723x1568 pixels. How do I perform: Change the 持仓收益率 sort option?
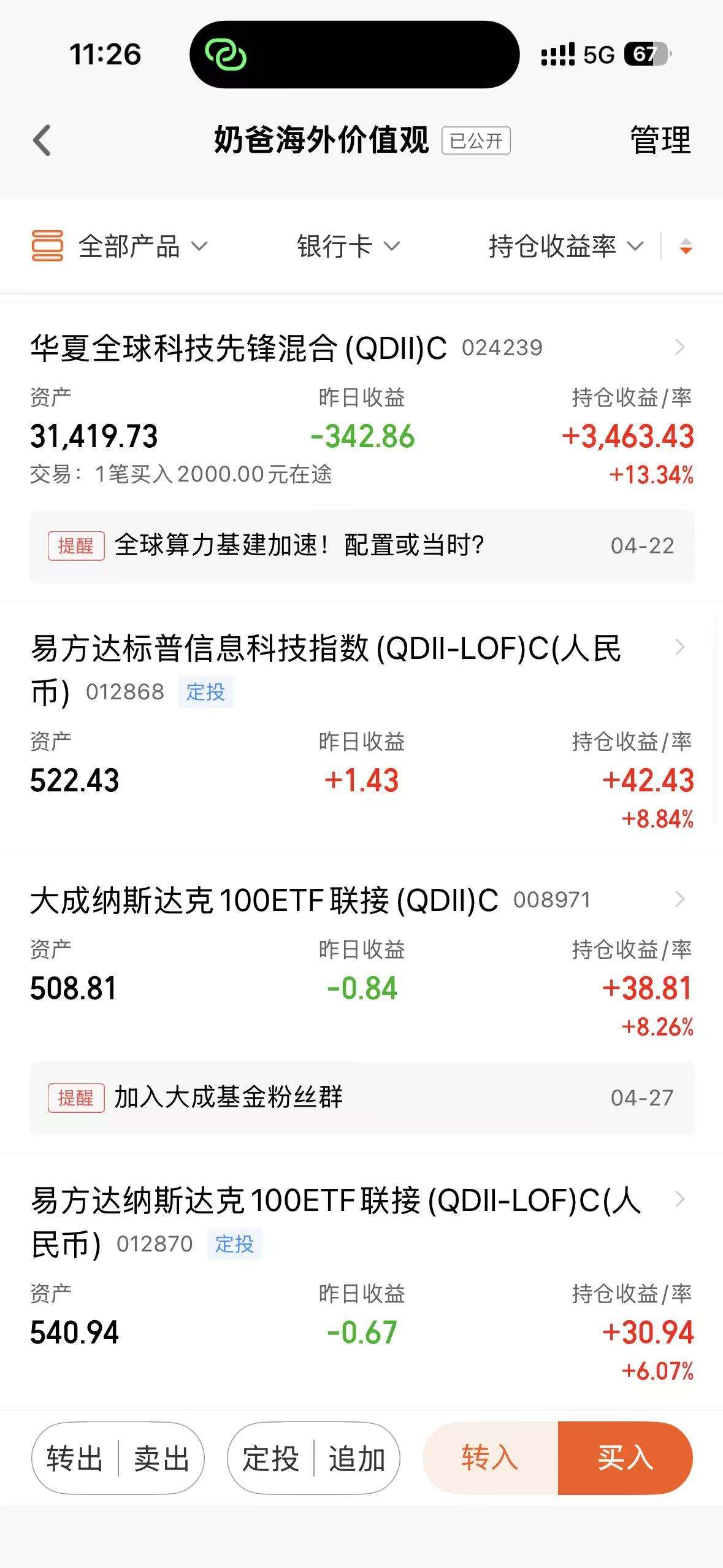point(566,247)
